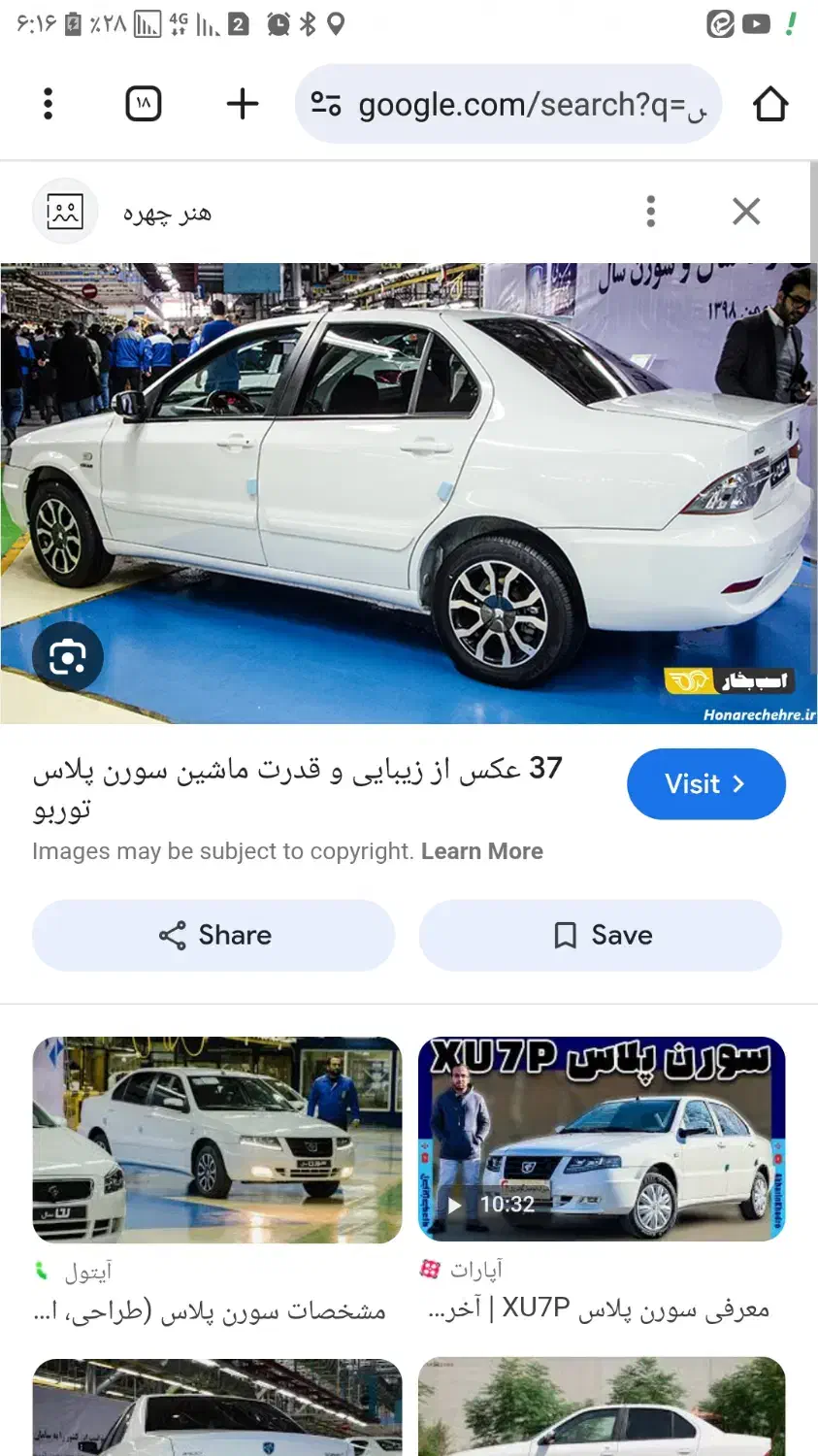Screen dimensions: 818x1456
Task: Tap the Visit button
Action: coord(706,784)
